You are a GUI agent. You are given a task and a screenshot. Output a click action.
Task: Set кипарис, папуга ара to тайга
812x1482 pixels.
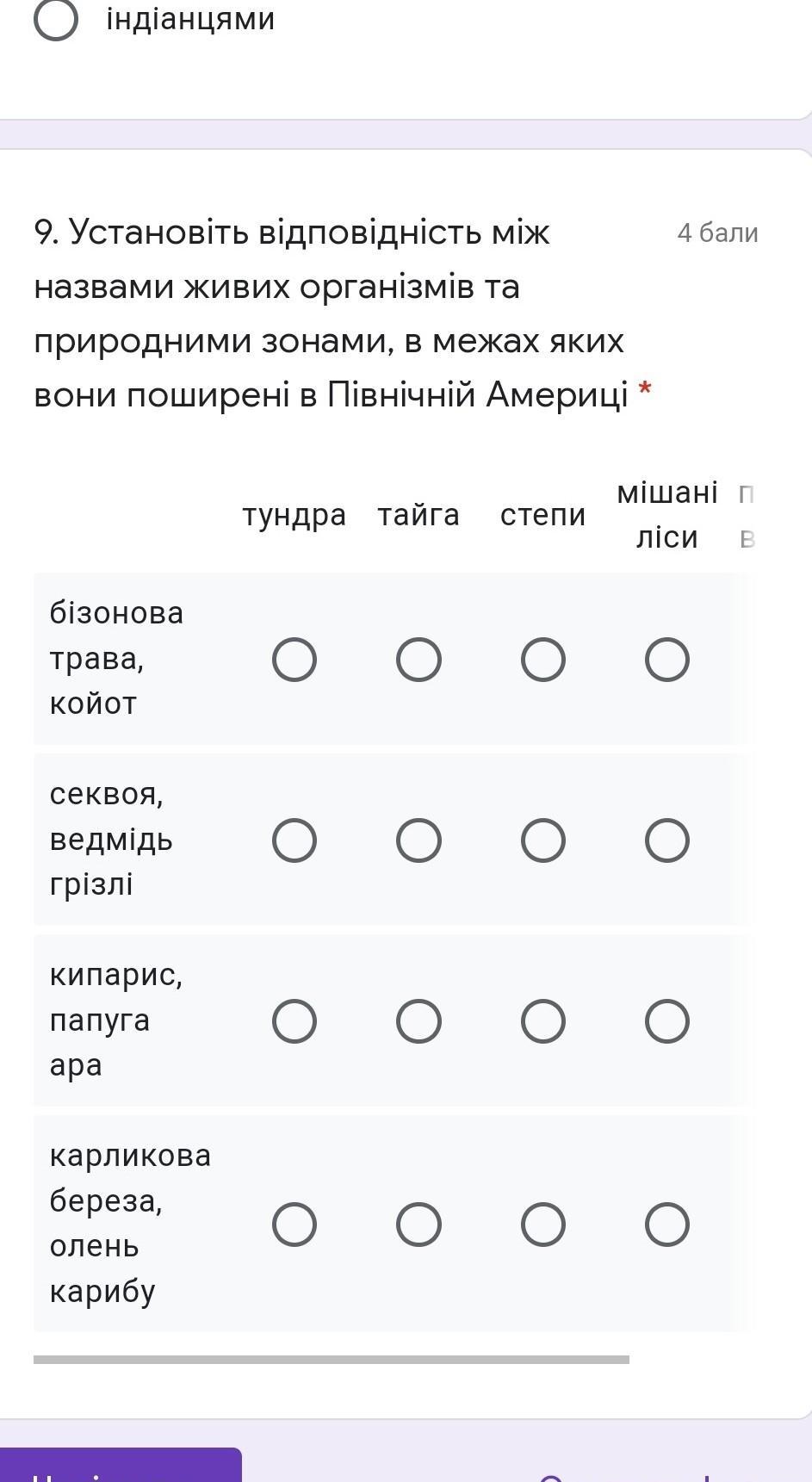click(418, 1021)
